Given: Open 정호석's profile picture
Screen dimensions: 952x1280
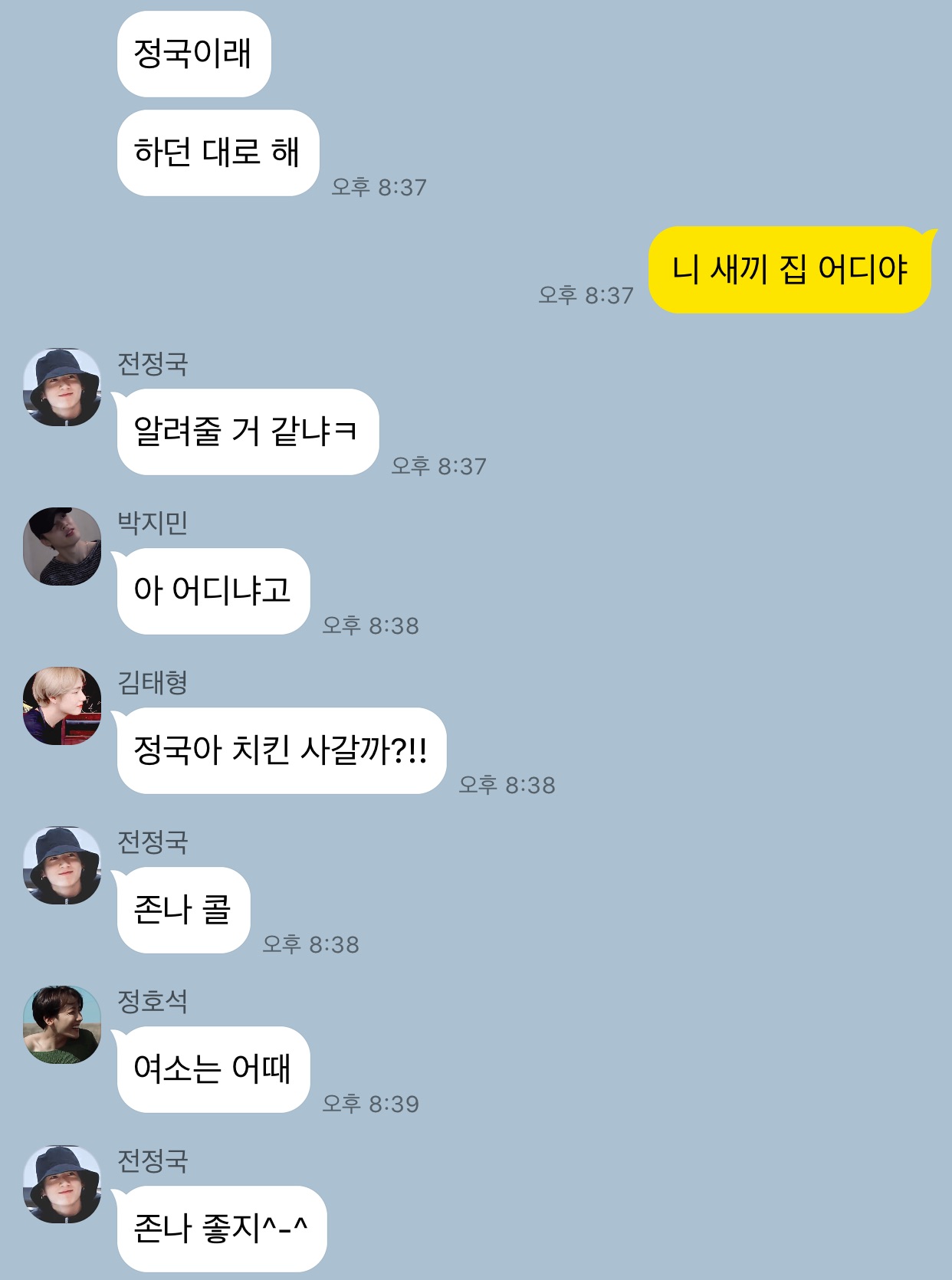Looking at the screenshot, I should click(x=62, y=1025).
